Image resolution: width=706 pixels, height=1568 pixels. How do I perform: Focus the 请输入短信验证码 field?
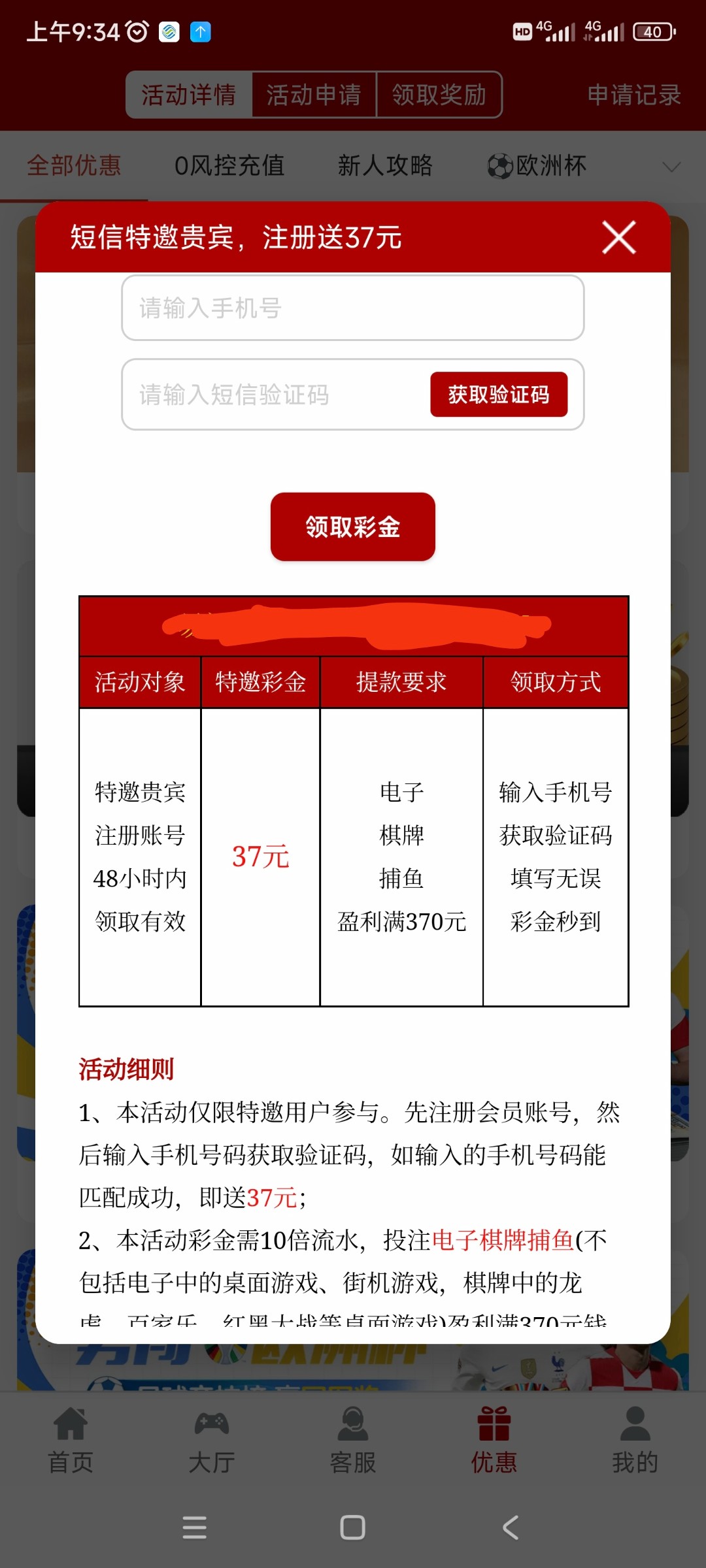275,395
